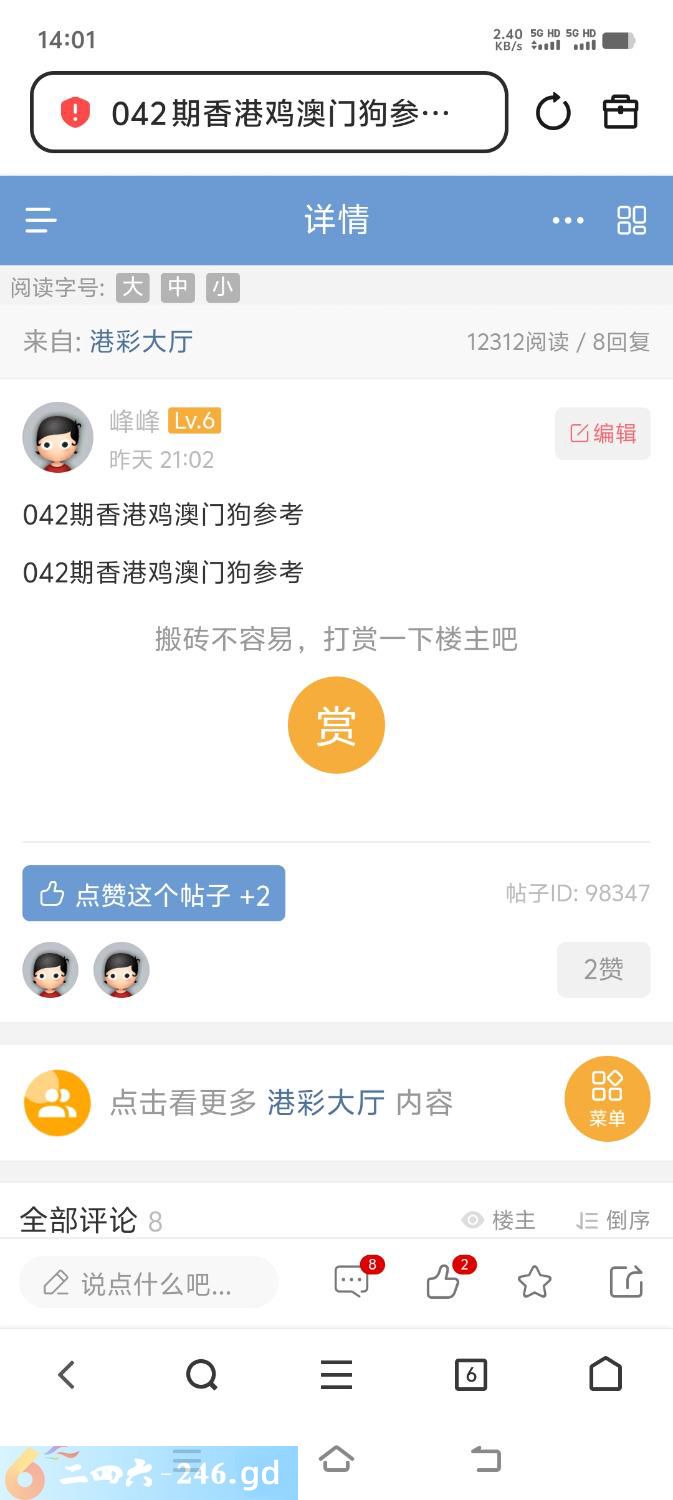Screen dimensions: 673x1500
Task: Filter comments to 楼主 only
Action: point(500,1220)
